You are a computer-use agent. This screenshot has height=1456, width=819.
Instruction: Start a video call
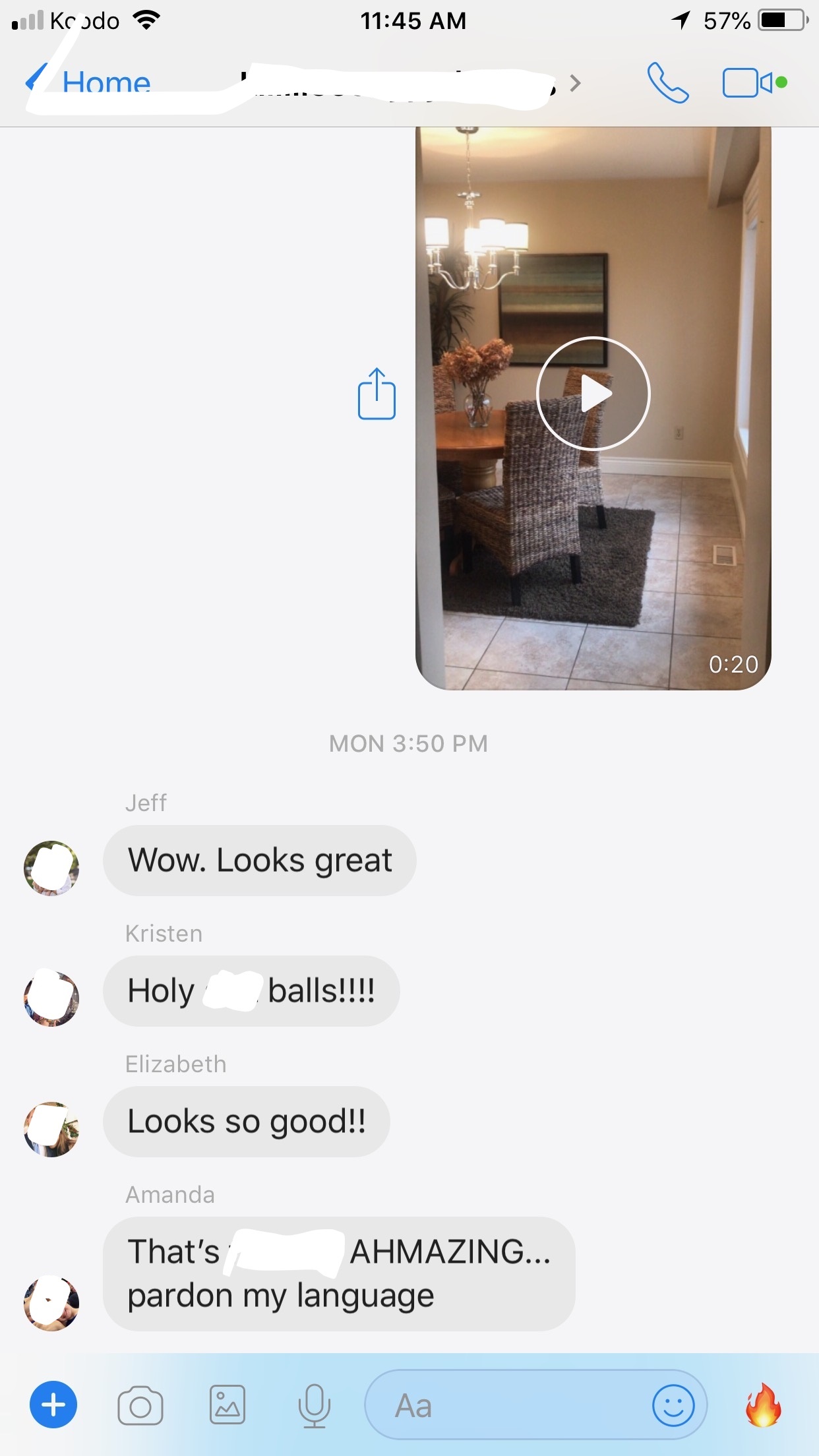754,83
